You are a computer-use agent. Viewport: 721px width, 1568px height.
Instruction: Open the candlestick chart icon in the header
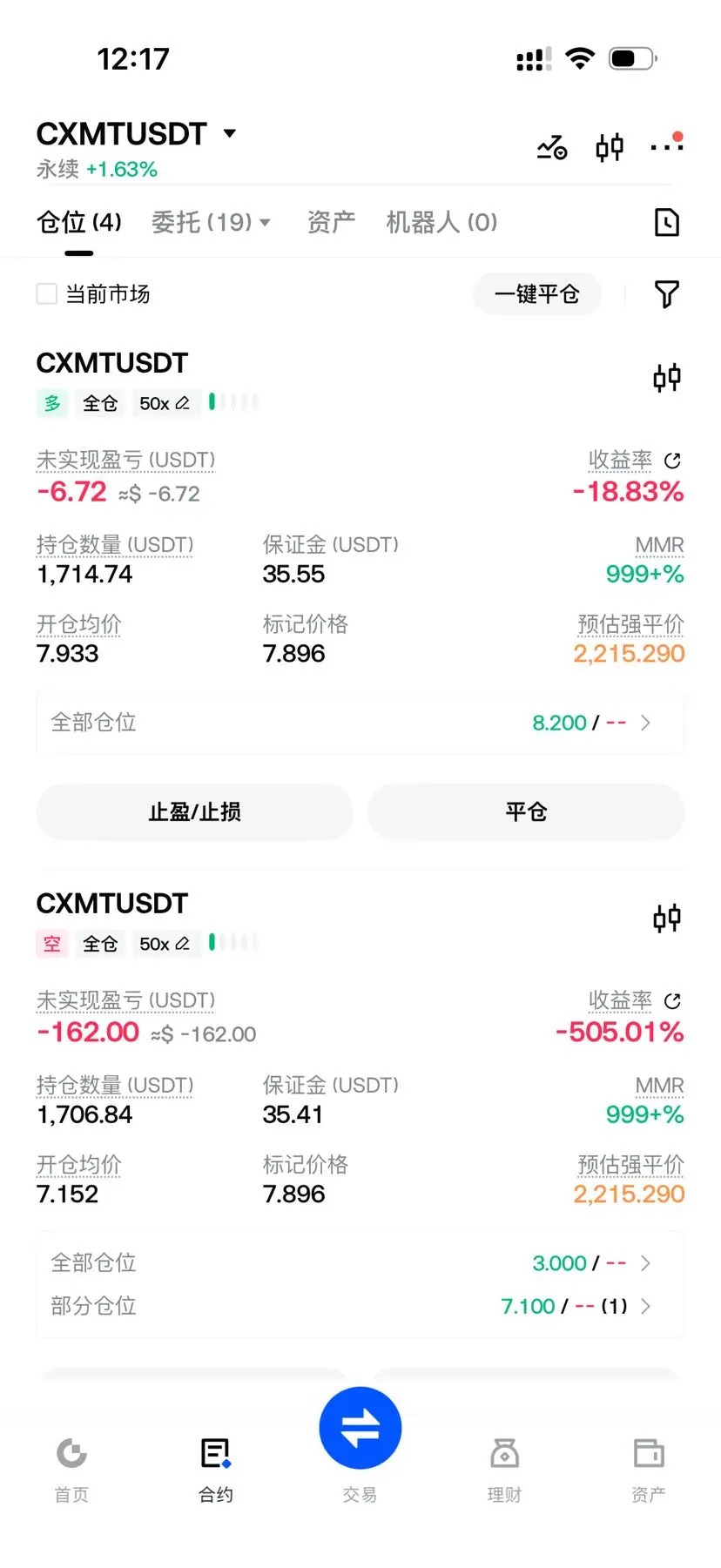pyautogui.click(x=610, y=147)
